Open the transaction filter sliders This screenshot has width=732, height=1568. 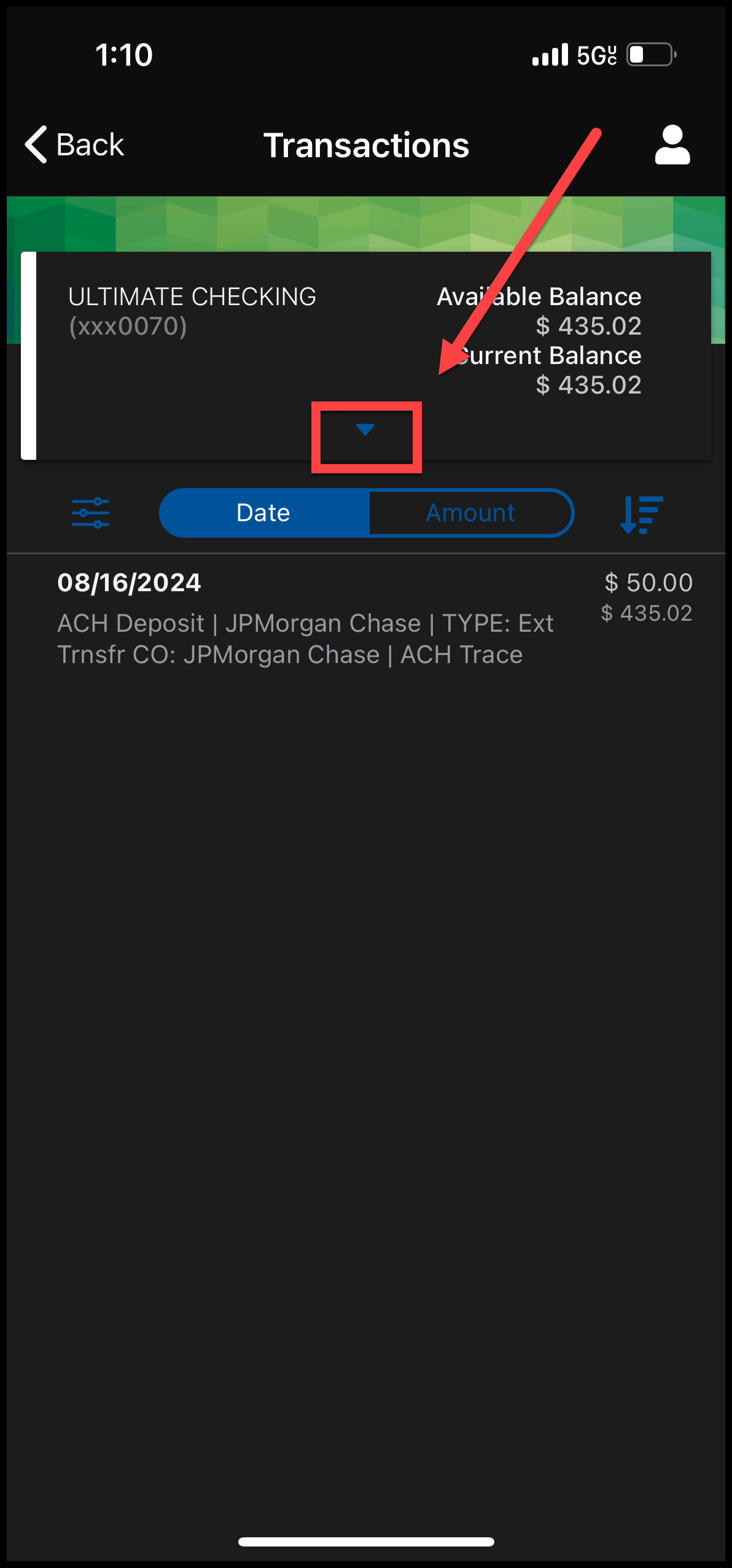(90, 513)
